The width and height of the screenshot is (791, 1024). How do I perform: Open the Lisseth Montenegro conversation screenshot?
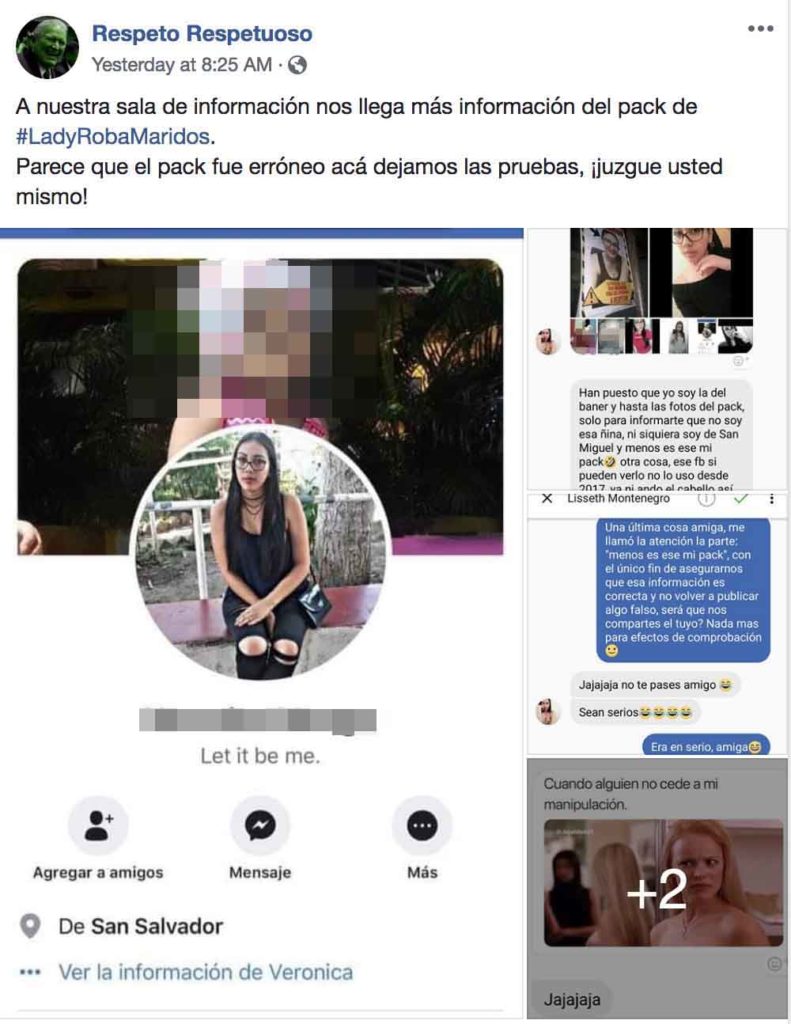[x=658, y=622]
